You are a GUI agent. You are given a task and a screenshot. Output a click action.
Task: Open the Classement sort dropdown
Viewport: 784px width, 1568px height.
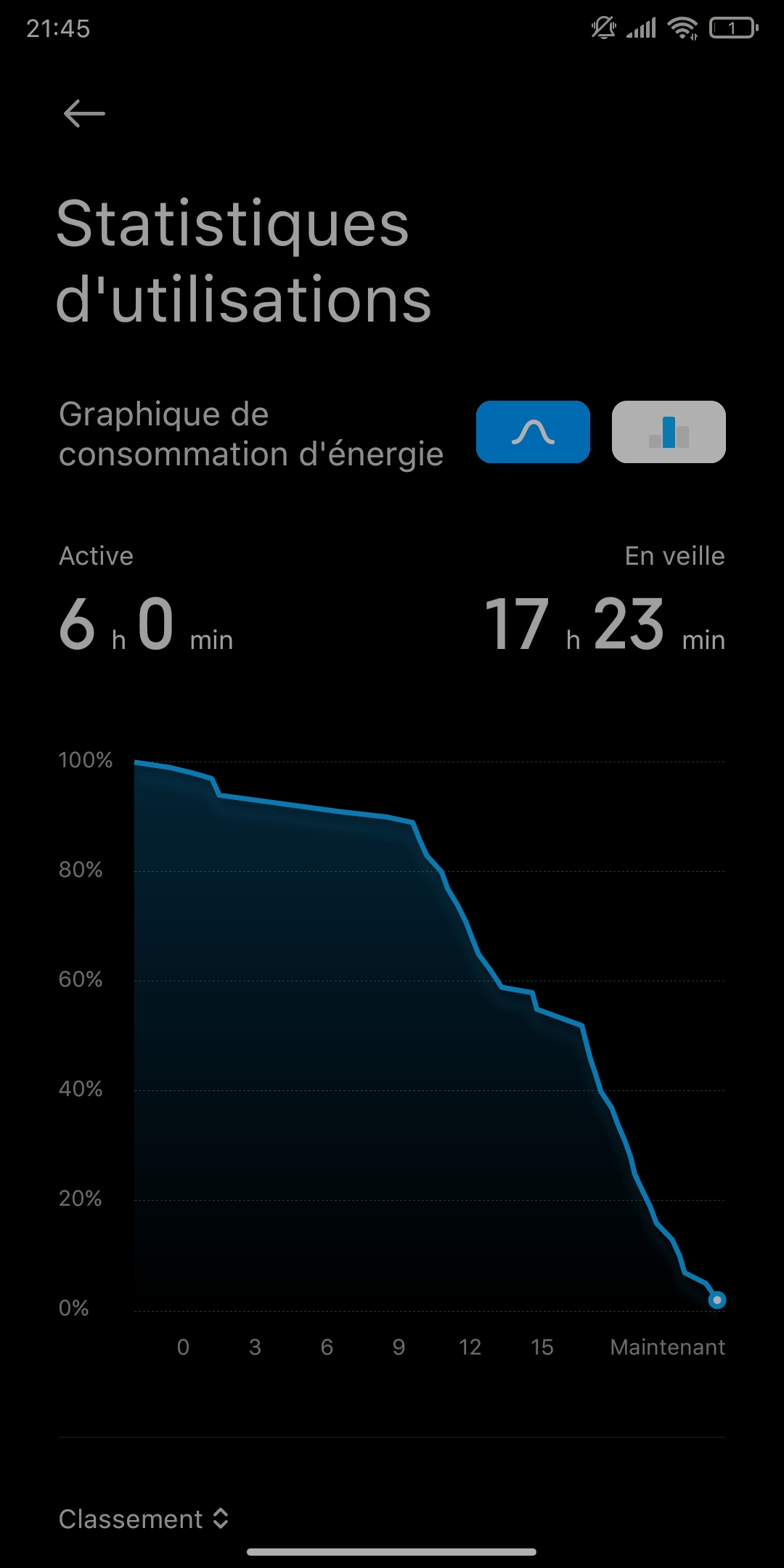pyautogui.click(x=144, y=1519)
